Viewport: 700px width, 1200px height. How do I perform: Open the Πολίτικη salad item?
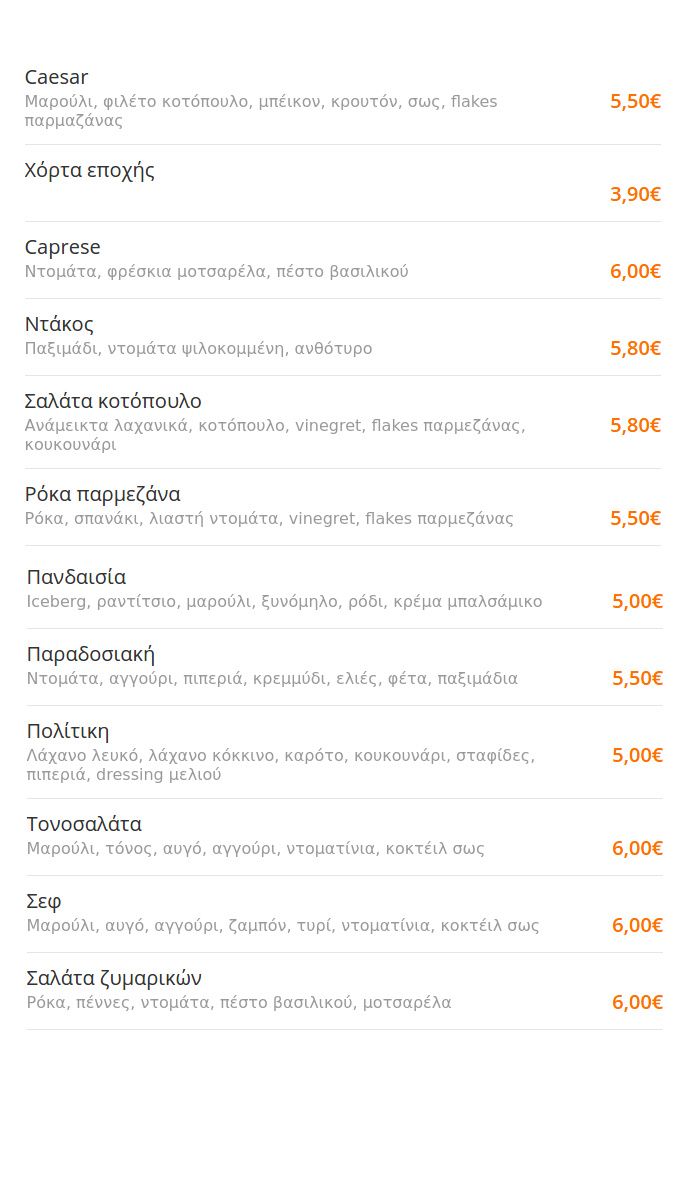tap(345, 752)
